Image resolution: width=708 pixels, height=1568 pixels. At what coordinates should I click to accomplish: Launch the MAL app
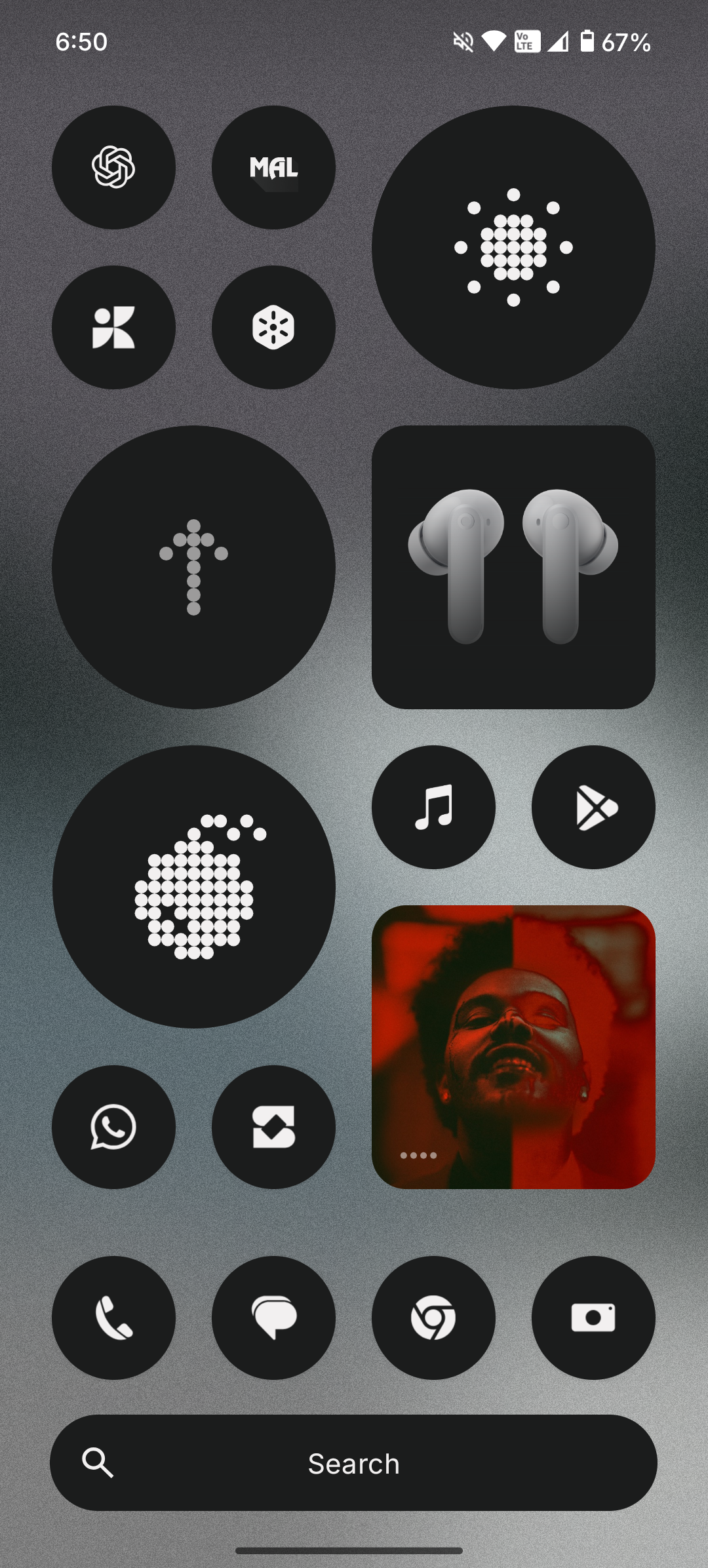pyautogui.click(x=273, y=167)
